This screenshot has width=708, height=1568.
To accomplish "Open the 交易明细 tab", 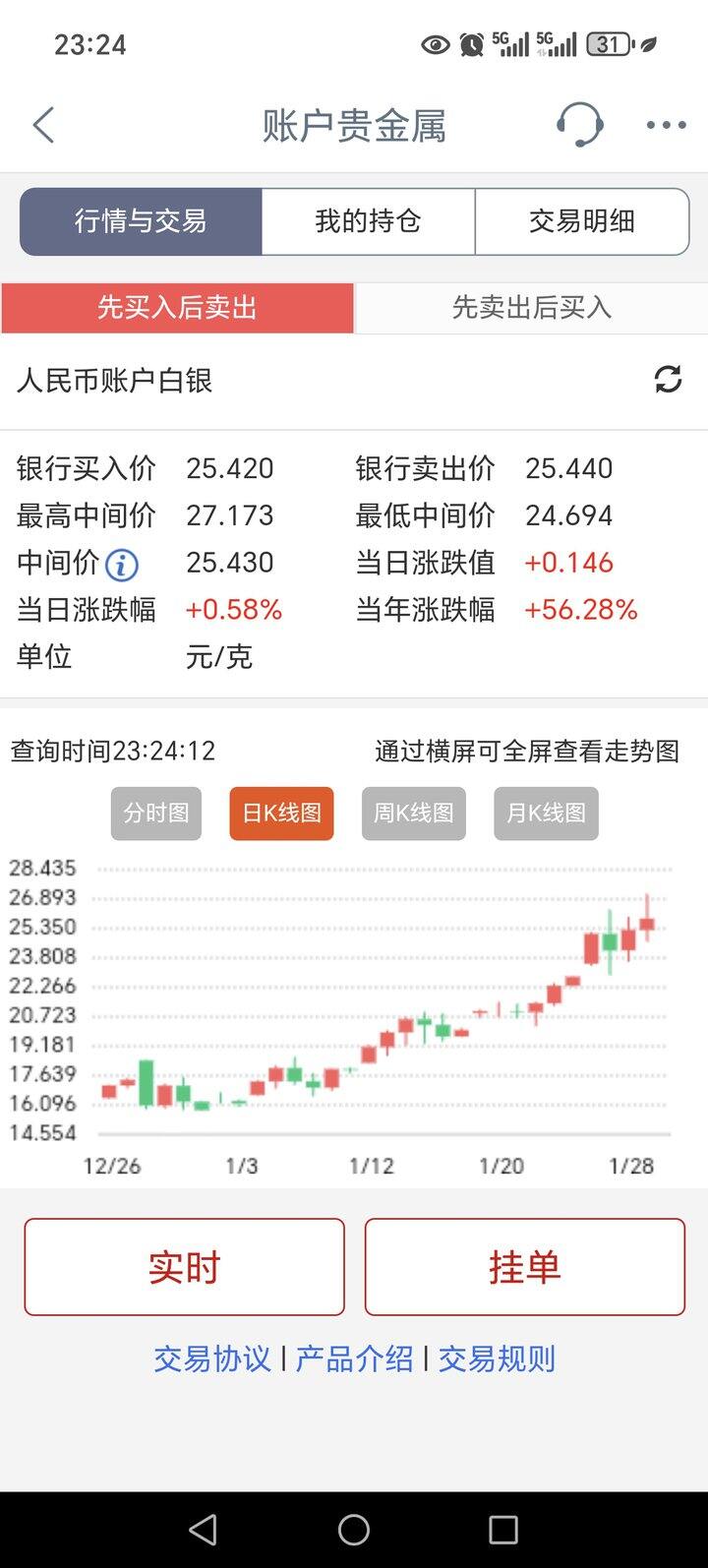I will [581, 221].
